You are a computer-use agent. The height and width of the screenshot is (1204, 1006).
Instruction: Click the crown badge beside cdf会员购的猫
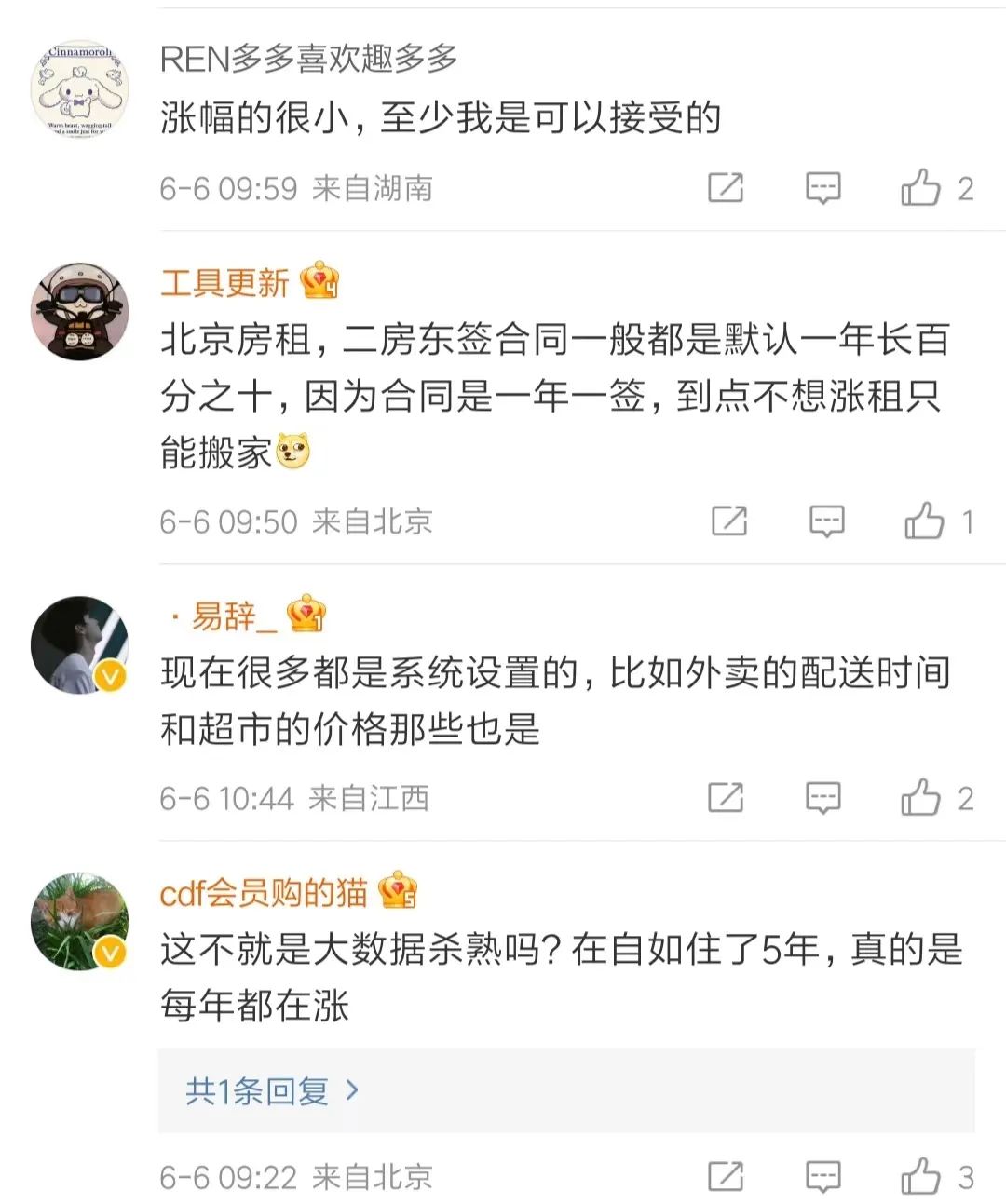click(x=399, y=891)
